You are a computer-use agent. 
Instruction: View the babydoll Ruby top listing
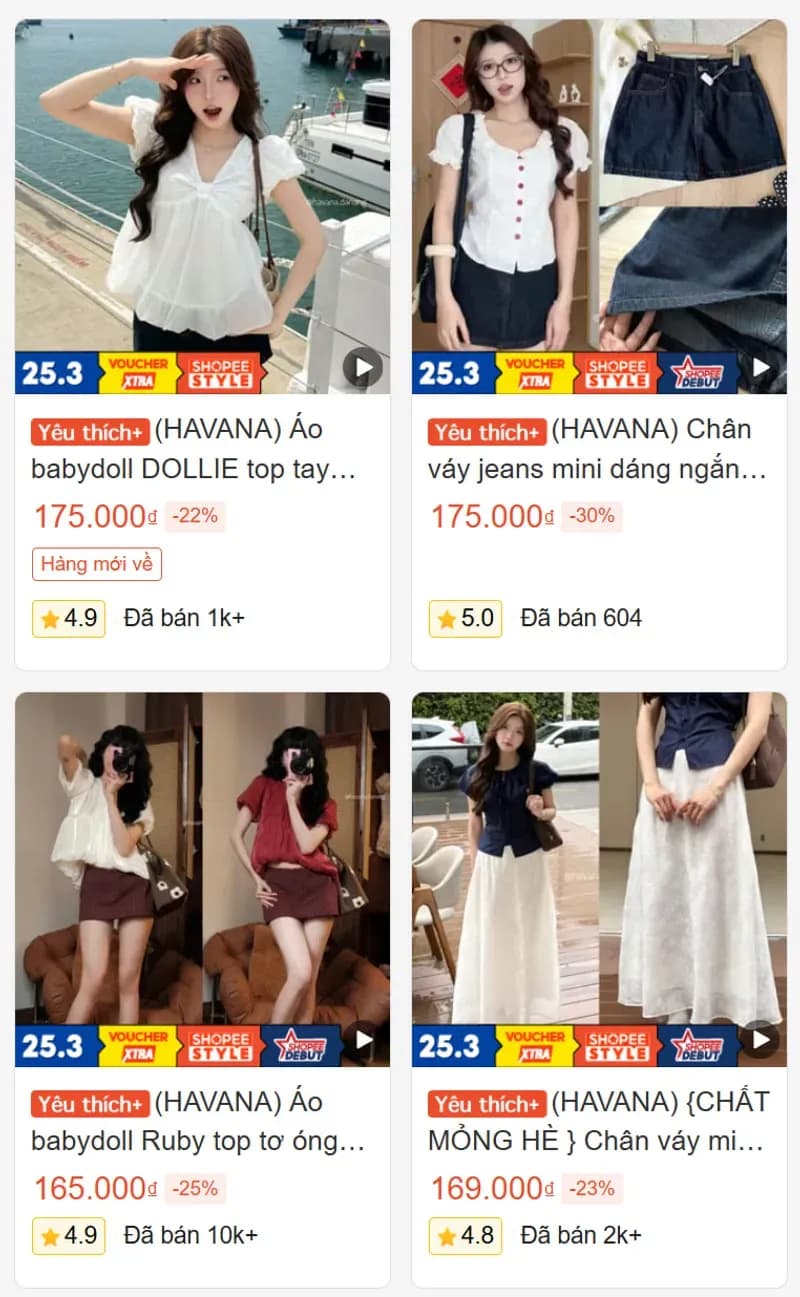pyautogui.click(x=200, y=1122)
